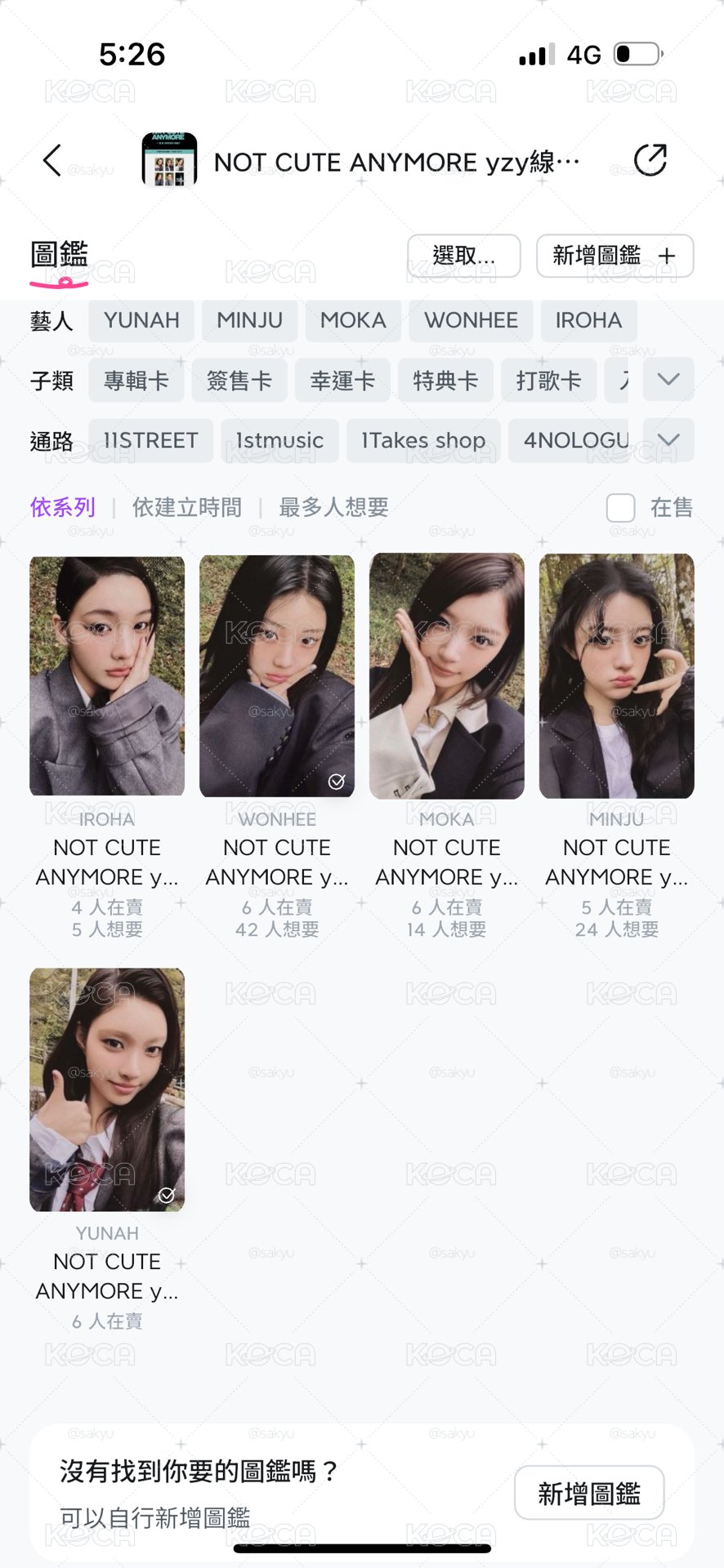Viewport: 724px width, 1568px height.
Task: Filter by artist YUNAH
Action: 141,320
